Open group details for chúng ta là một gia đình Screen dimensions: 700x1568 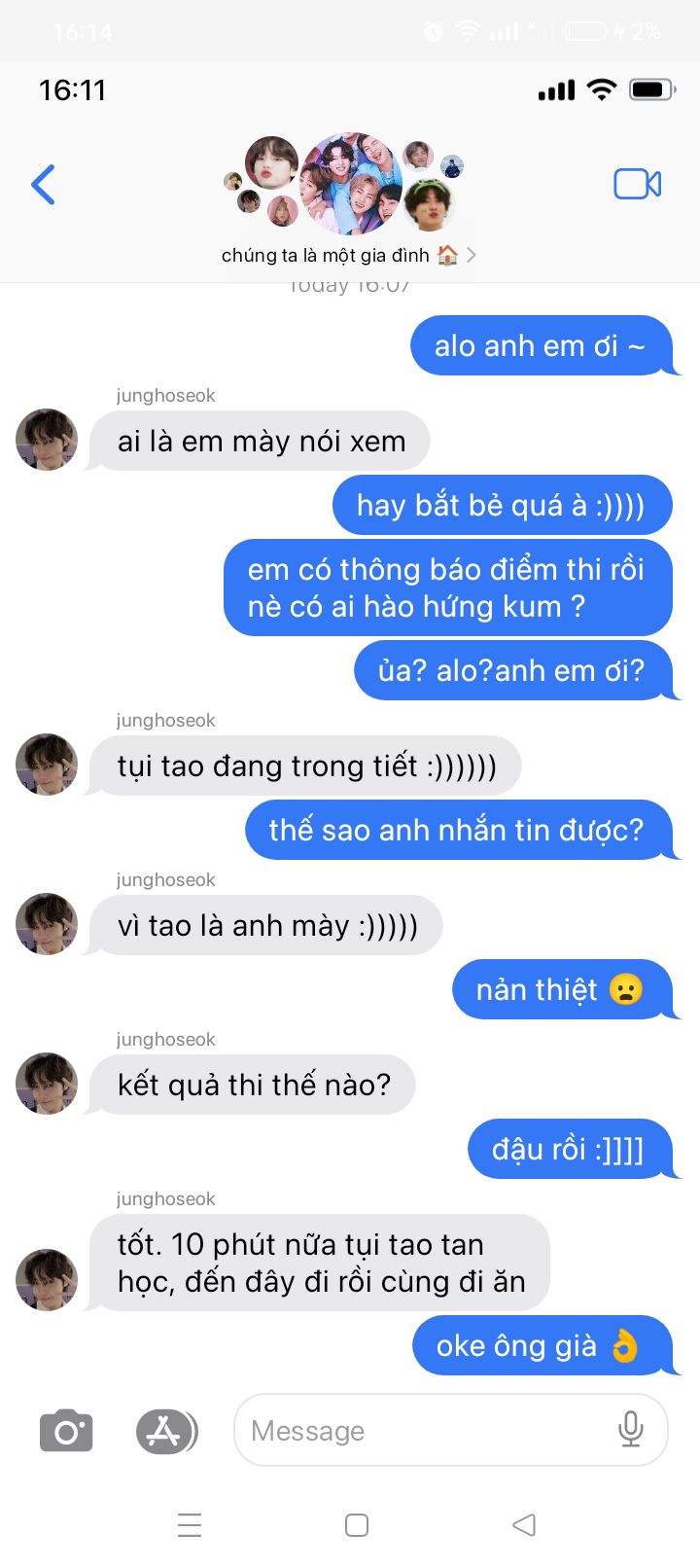pos(348,255)
